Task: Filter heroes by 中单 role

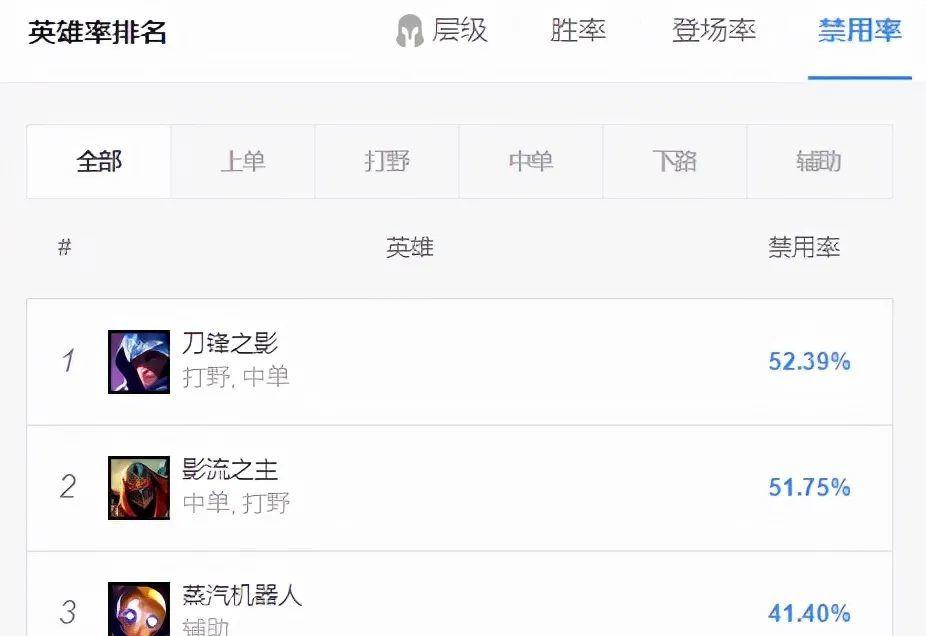Action: 531,161
